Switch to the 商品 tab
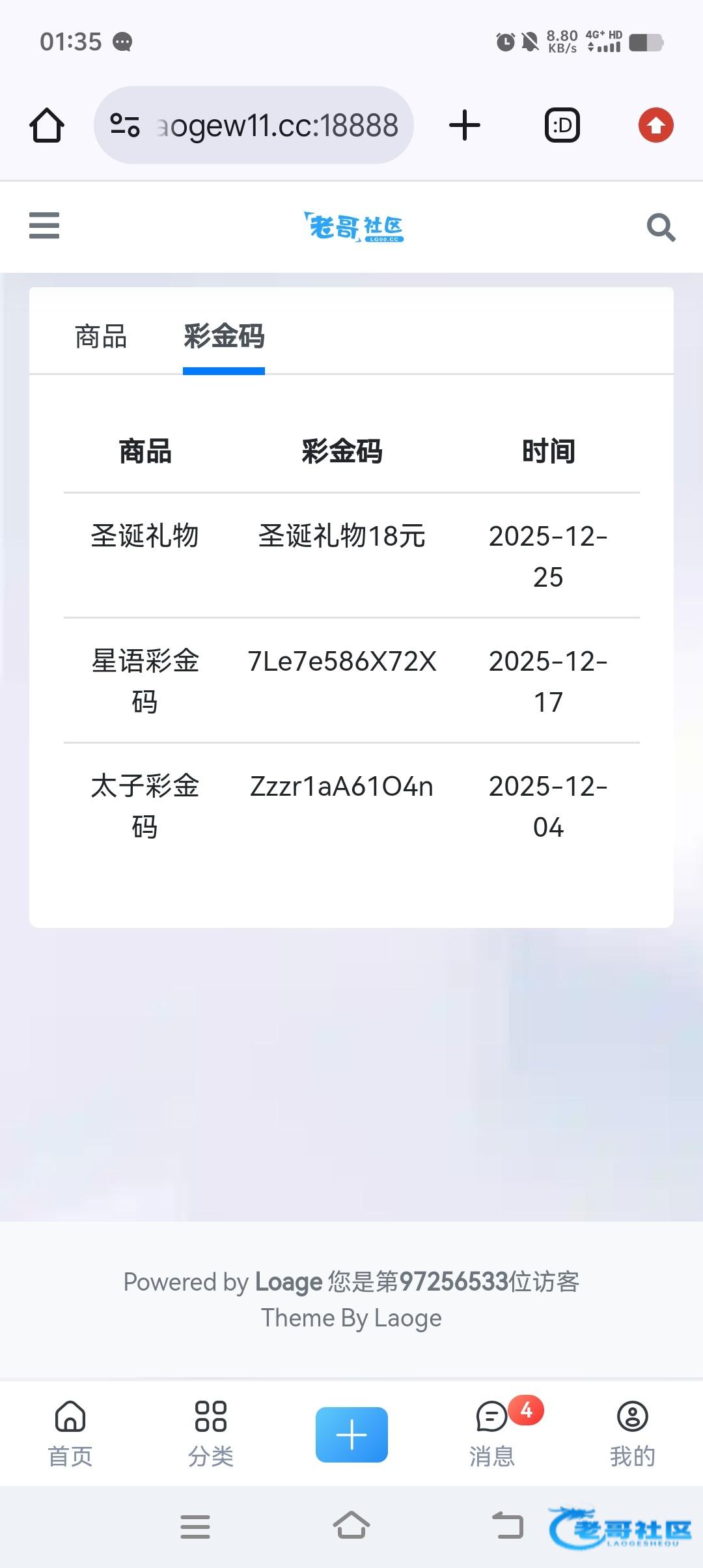 (101, 337)
